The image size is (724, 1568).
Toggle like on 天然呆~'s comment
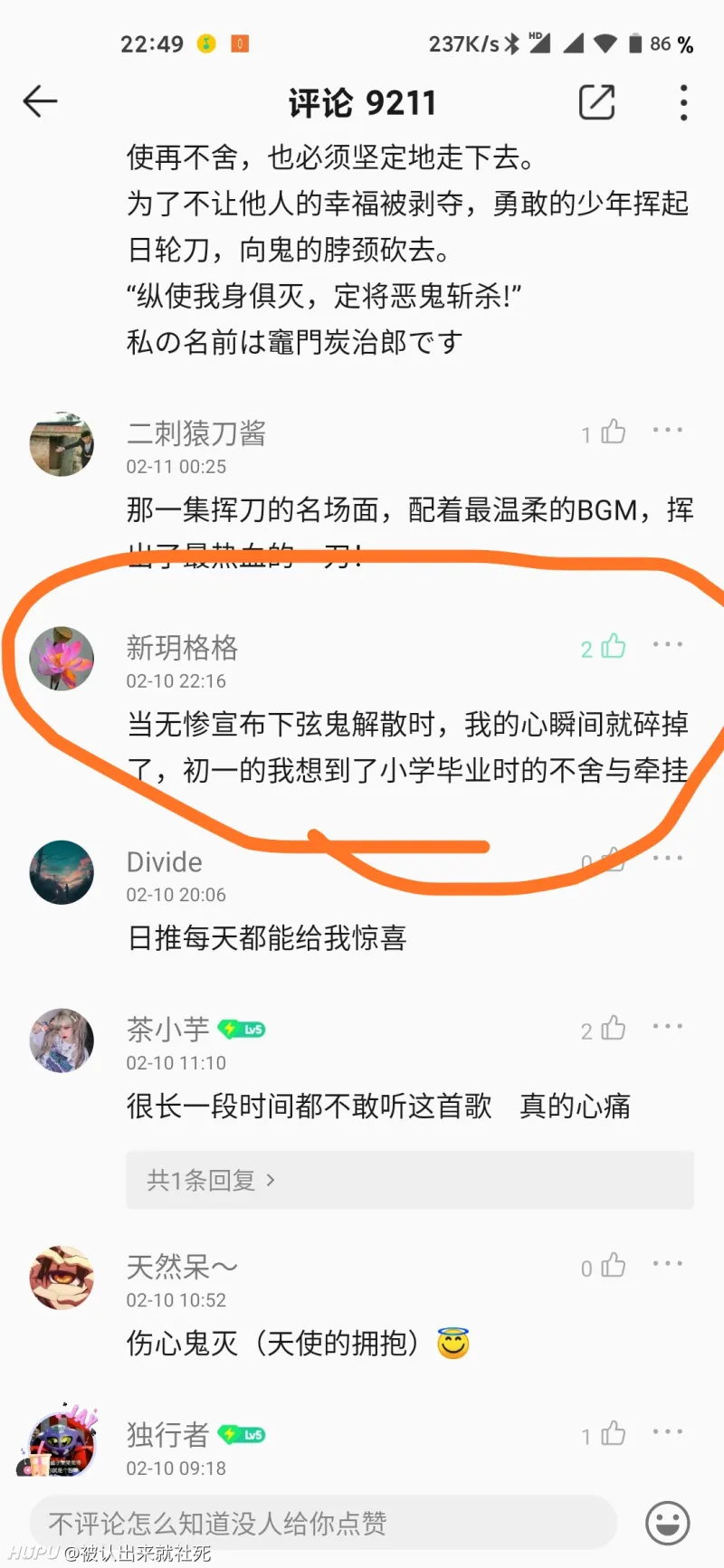[x=613, y=1267]
